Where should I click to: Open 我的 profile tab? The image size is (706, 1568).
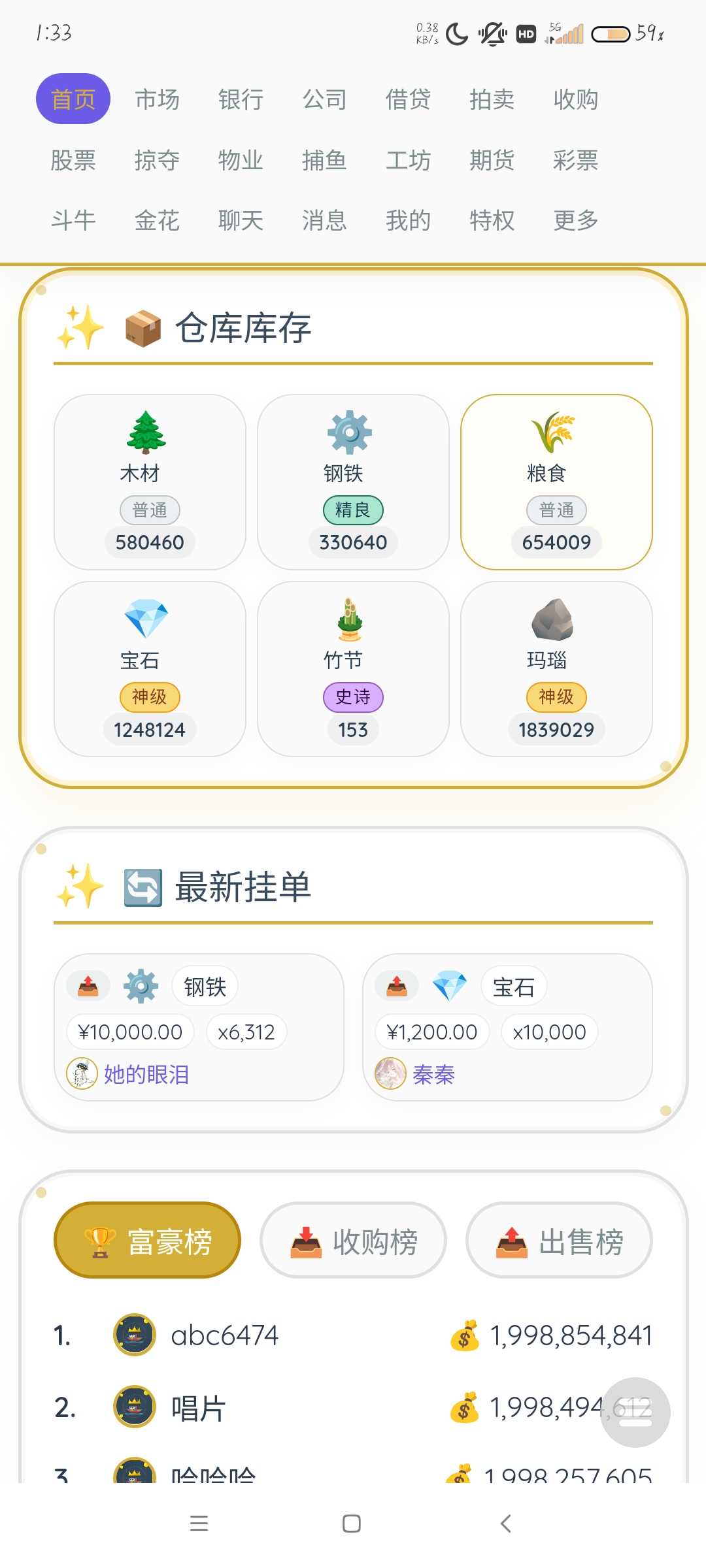point(408,220)
